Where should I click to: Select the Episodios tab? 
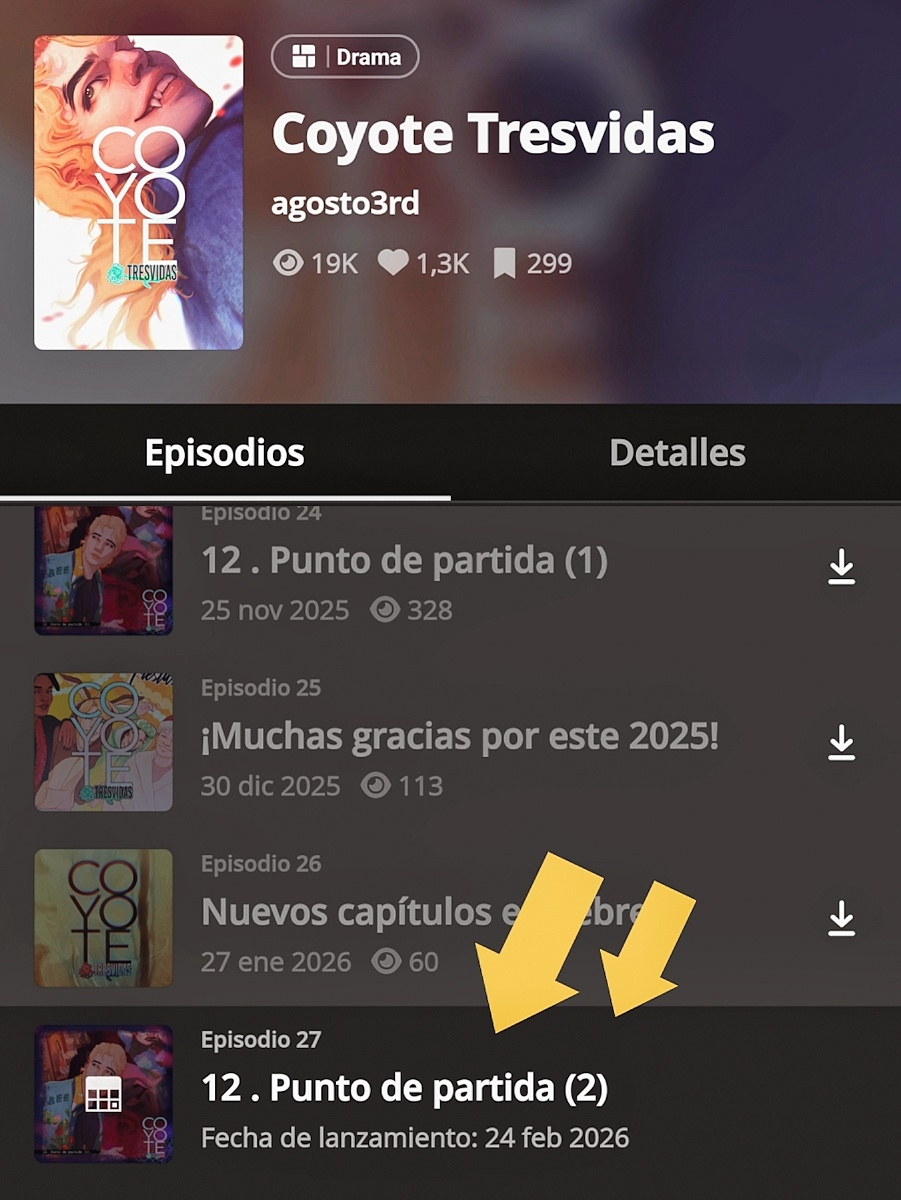click(225, 453)
